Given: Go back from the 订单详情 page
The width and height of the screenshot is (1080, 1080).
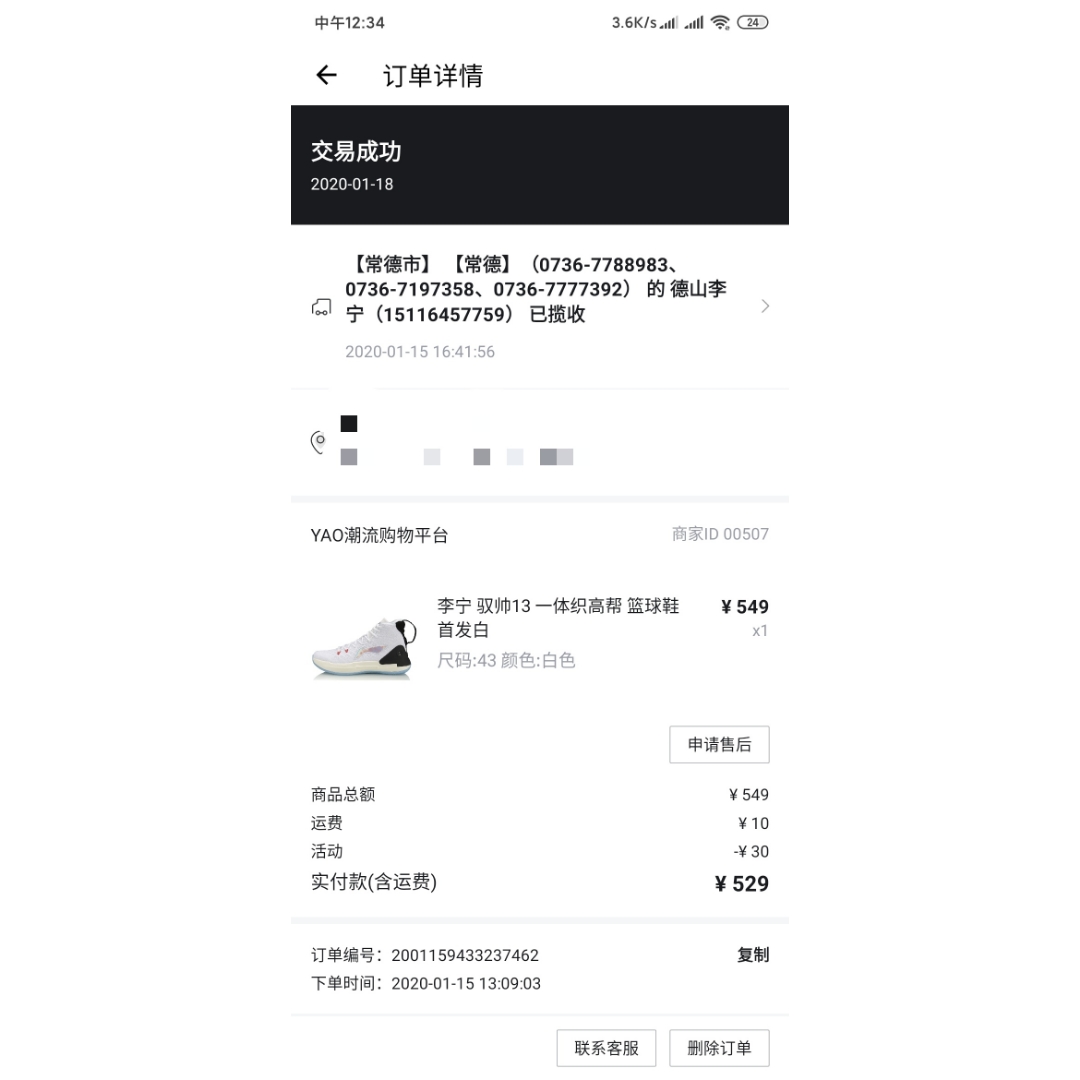Looking at the screenshot, I should (326, 75).
